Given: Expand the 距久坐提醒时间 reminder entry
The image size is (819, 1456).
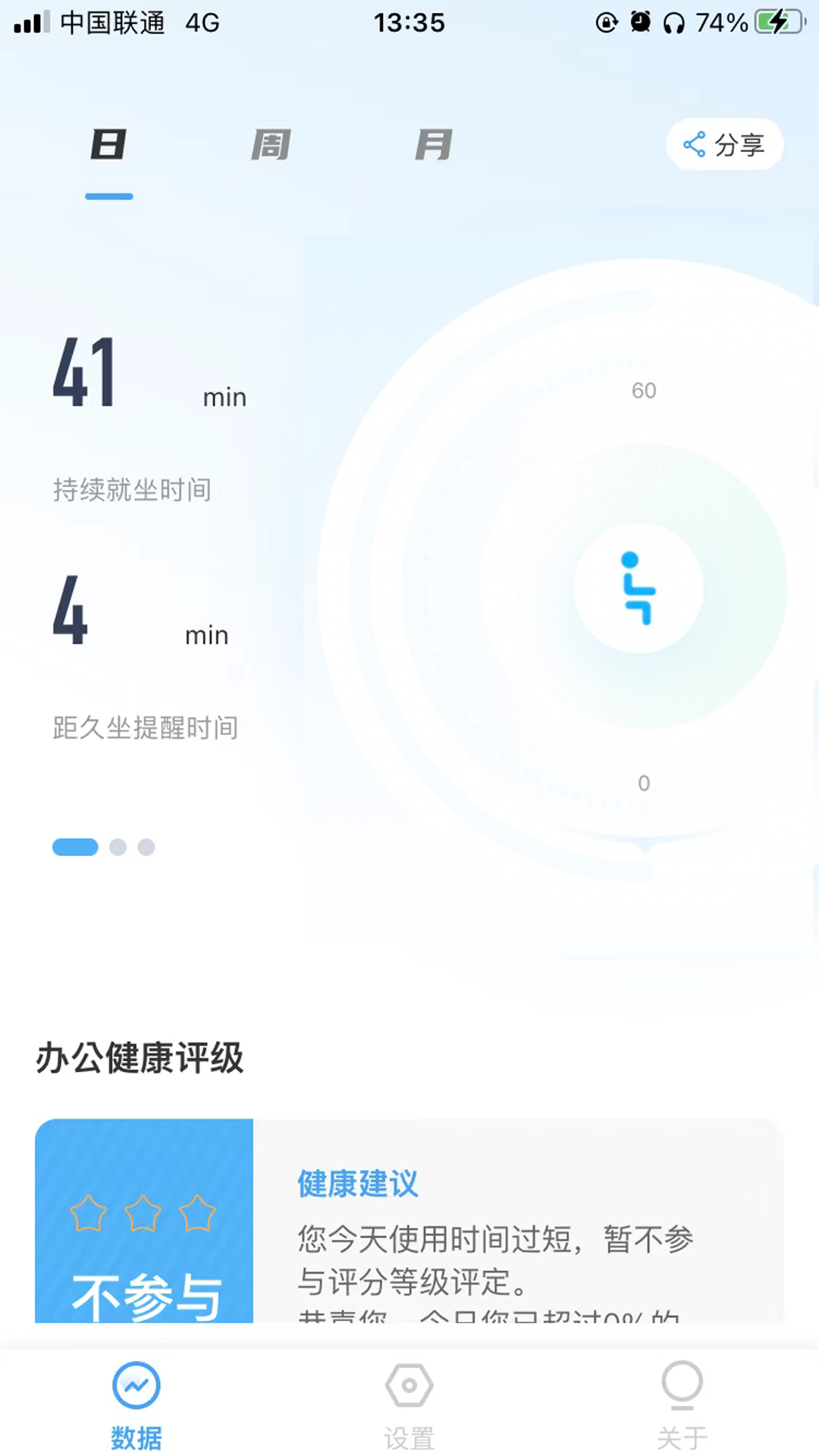Looking at the screenshot, I should 144,728.
